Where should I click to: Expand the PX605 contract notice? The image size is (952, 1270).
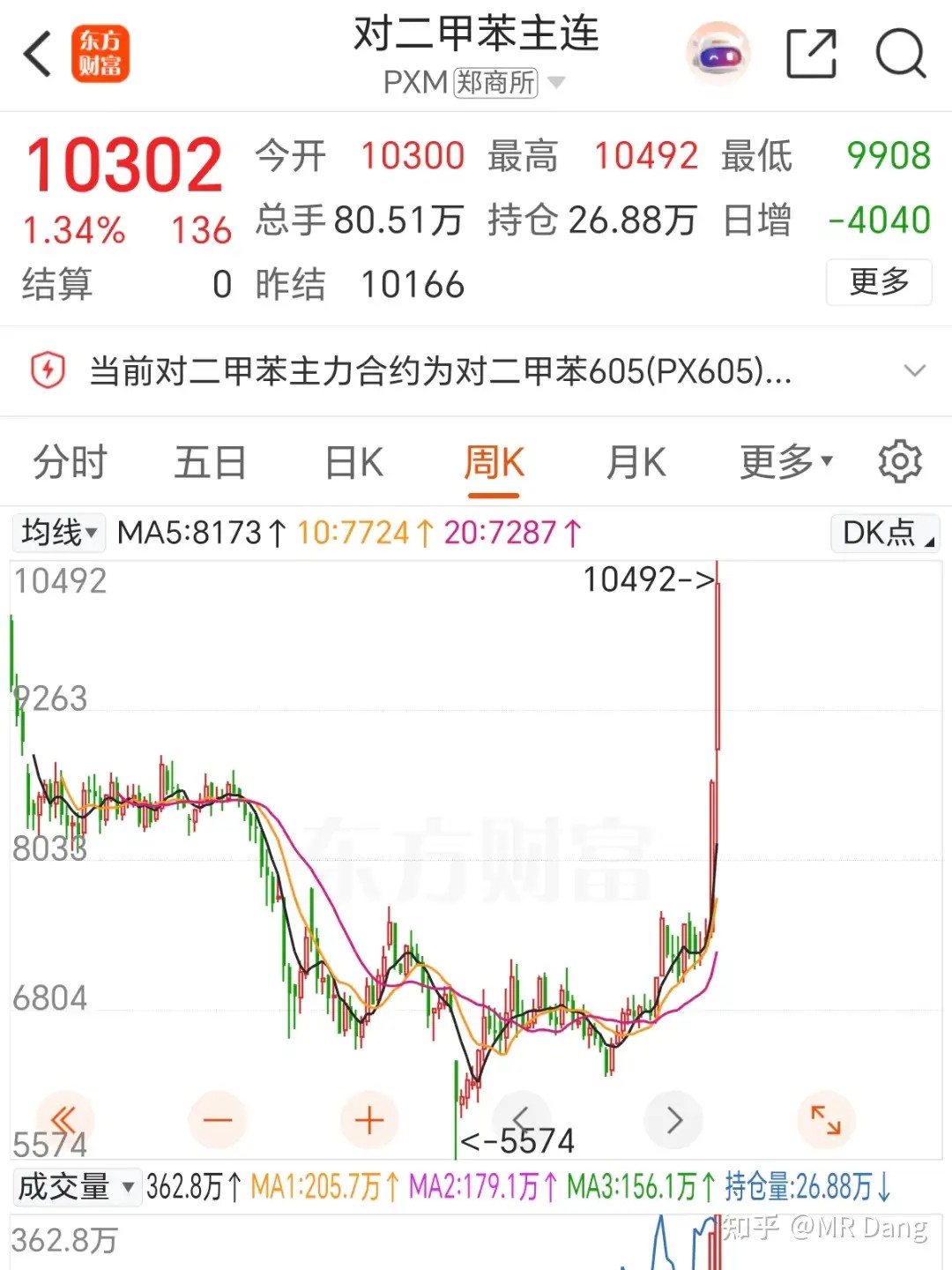(x=914, y=371)
